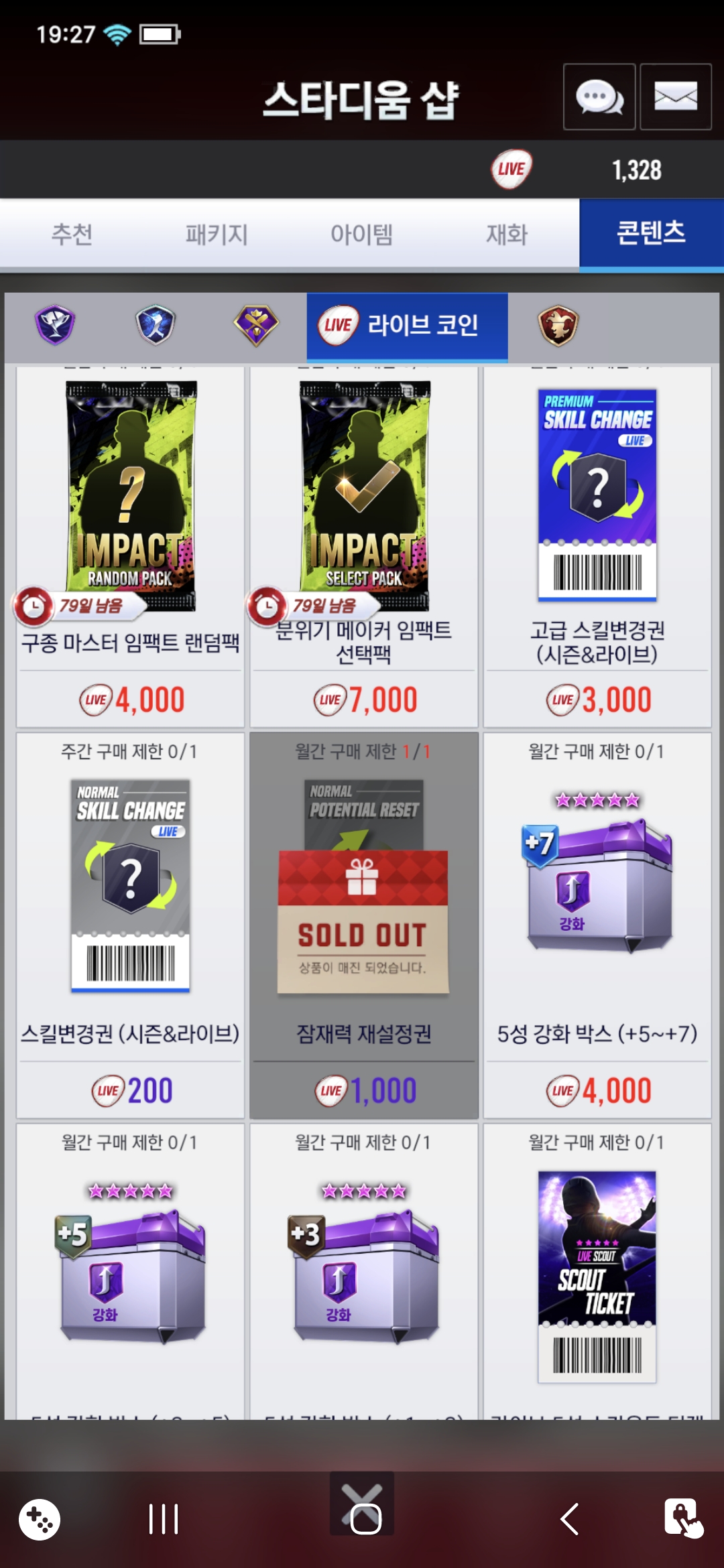Screen dimensions: 724x1568
Task: Switch to the 아이템 tab
Action: point(361,235)
